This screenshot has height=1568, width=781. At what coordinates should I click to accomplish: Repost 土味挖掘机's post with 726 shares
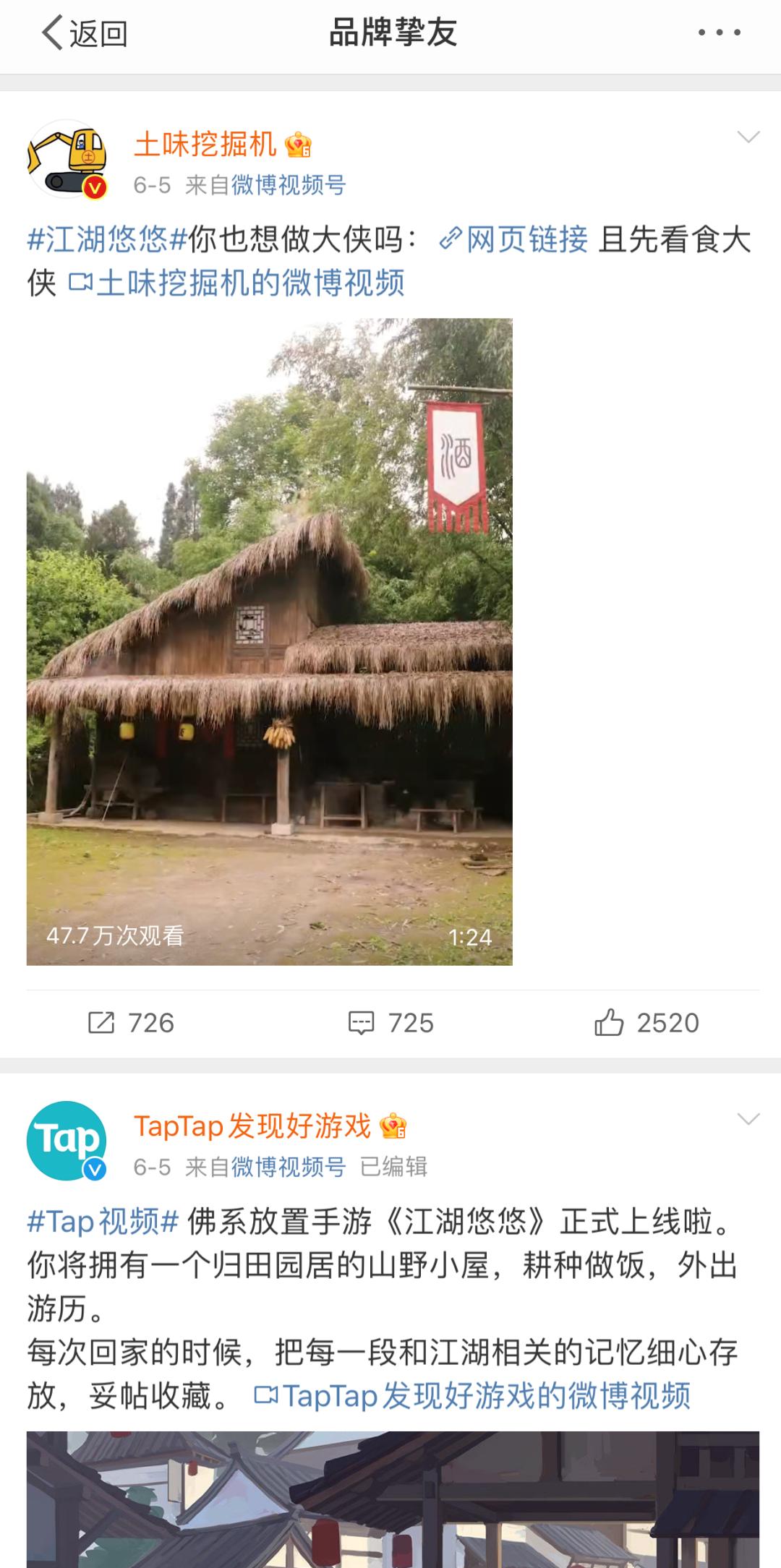click(131, 1023)
